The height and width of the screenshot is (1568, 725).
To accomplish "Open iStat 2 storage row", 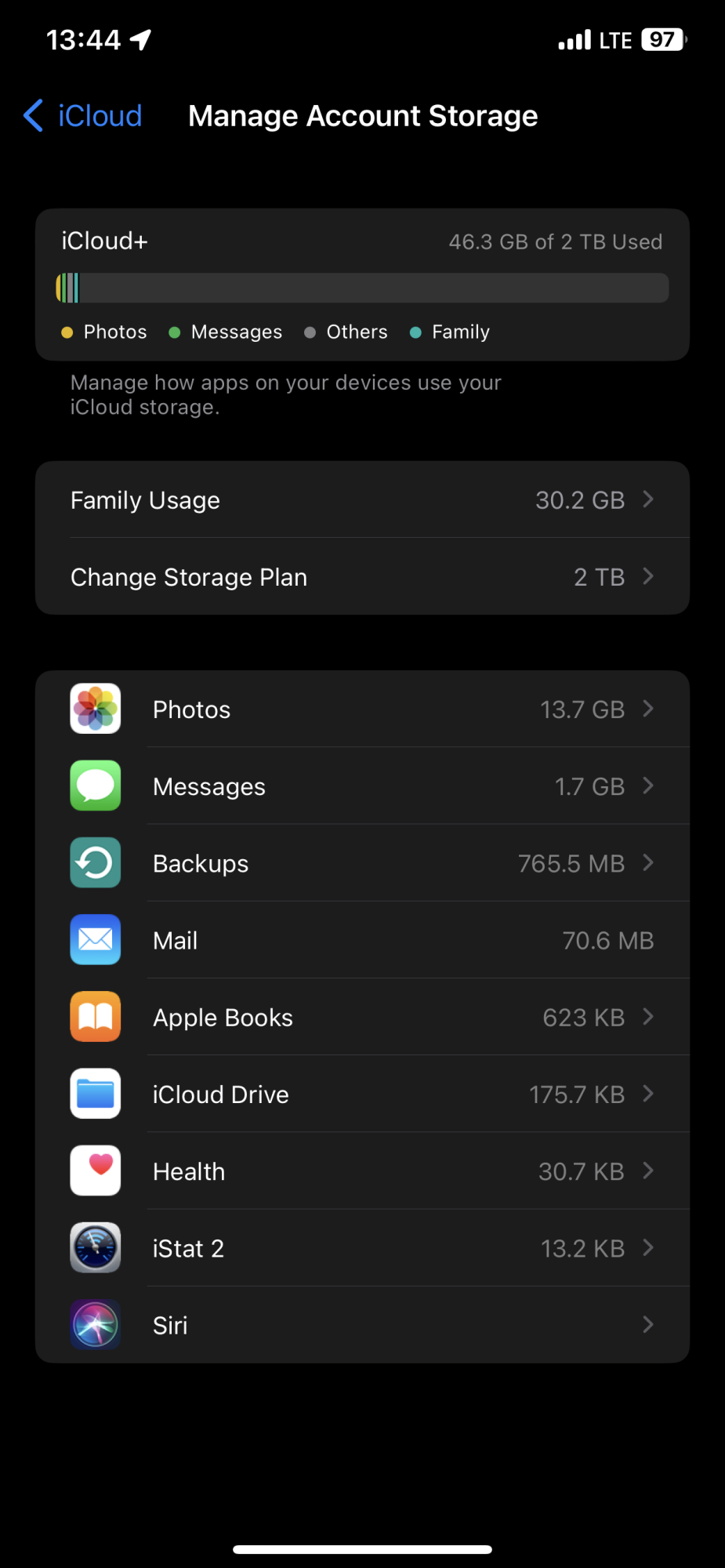I will click(362, 1248).
